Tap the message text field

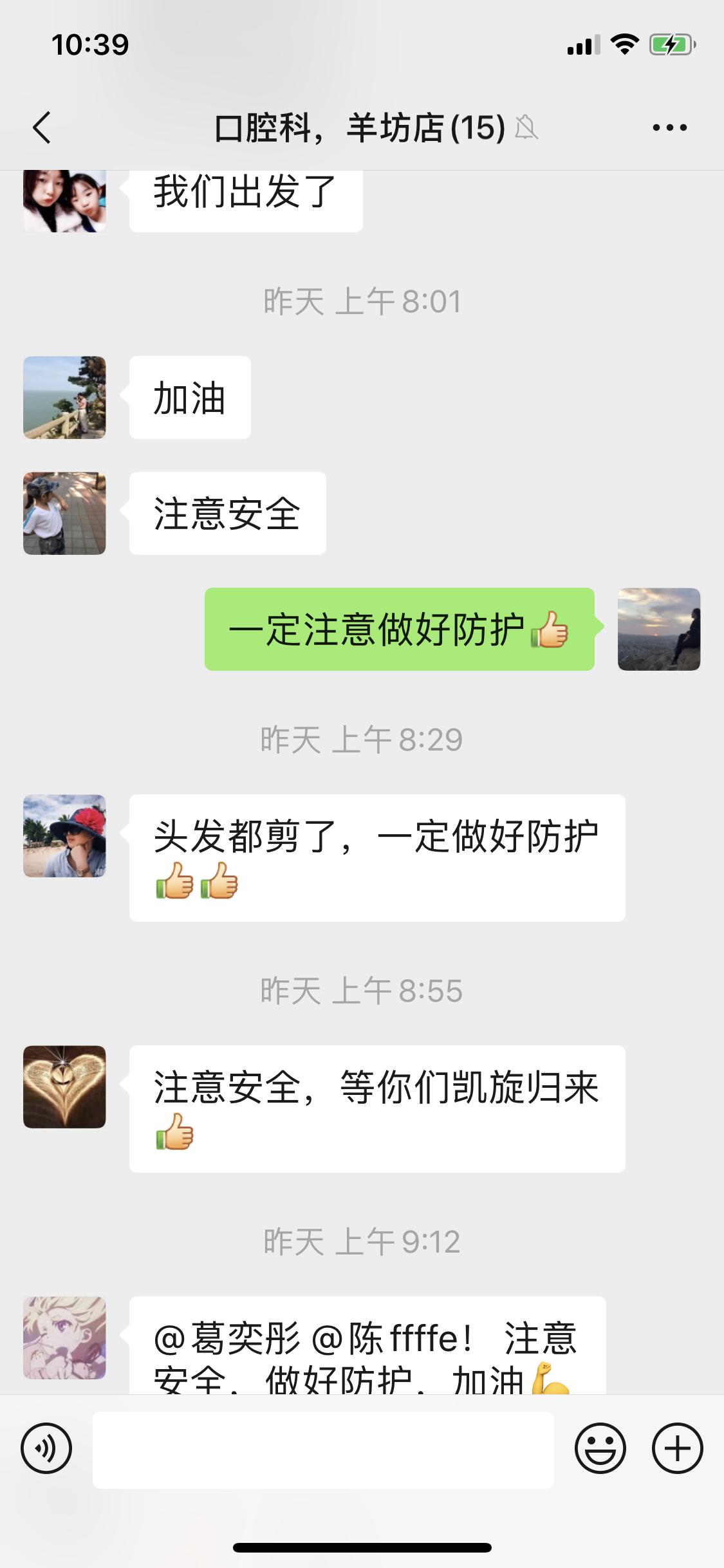point(323,1450)
